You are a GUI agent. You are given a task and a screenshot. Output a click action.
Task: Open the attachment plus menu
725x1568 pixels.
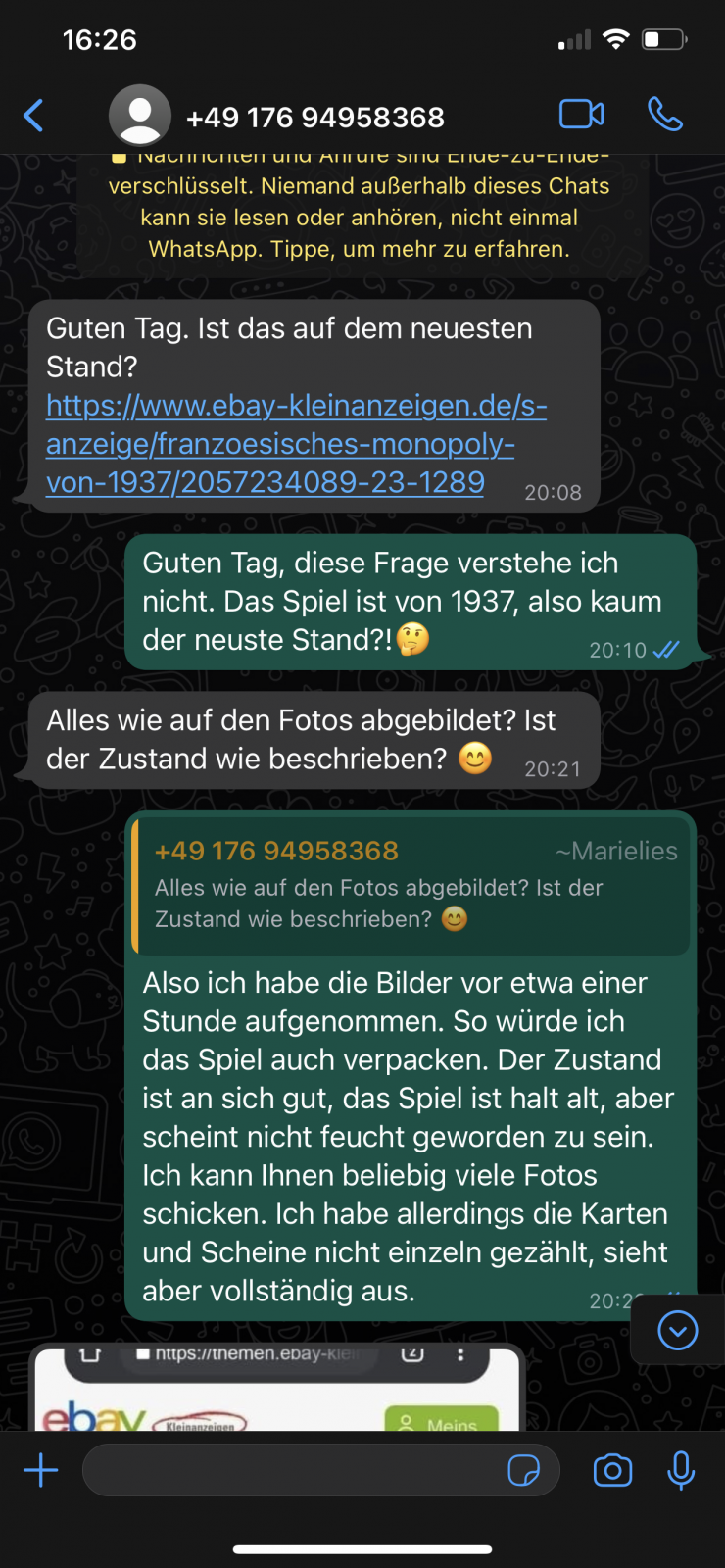coord(41,1470)
